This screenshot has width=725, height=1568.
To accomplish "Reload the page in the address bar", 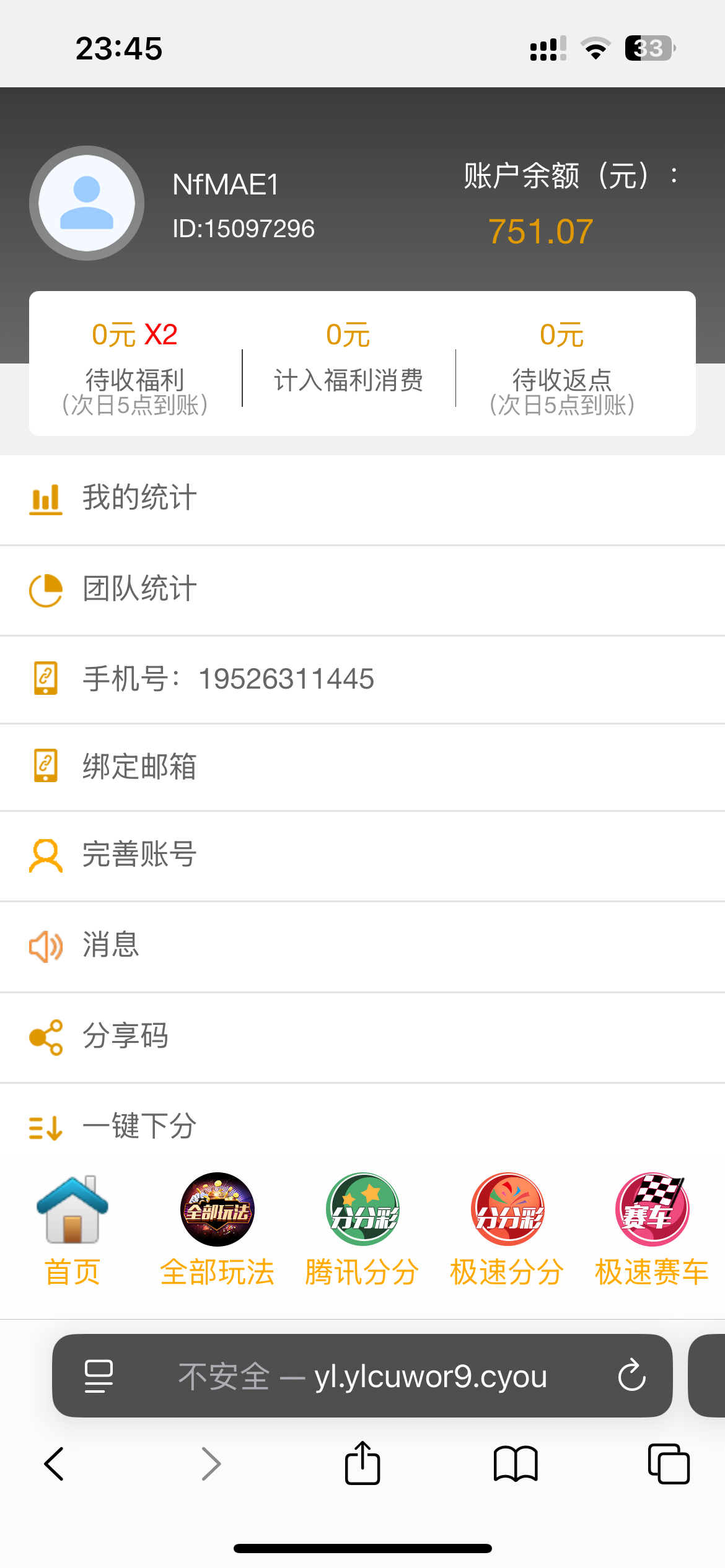I will 631,1375.
